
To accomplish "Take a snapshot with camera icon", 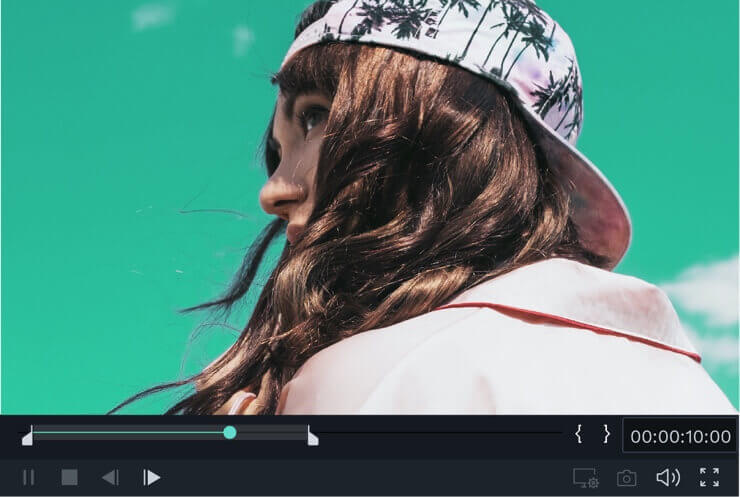I will pyautogui.click(x=626, y=478).
